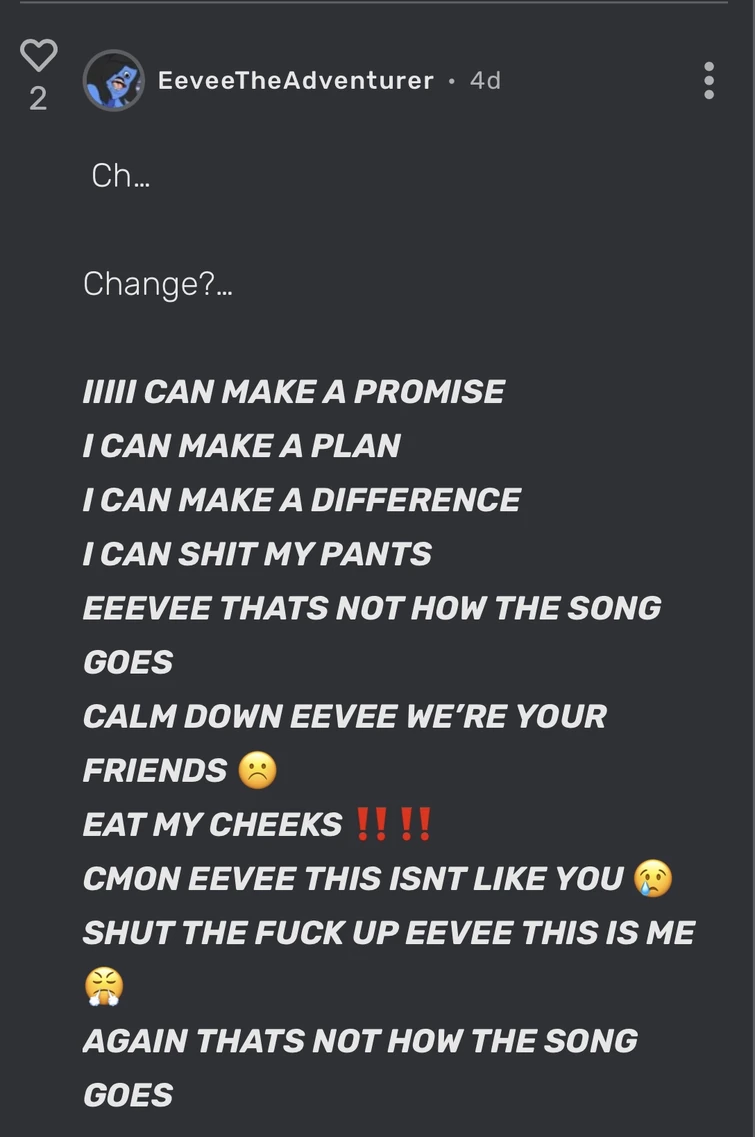Image resolution: width=755 pixels, height=1137 pixels.
Task: View the EeveeTheAdventurer username profile
Action: click(x=296, y=80)
